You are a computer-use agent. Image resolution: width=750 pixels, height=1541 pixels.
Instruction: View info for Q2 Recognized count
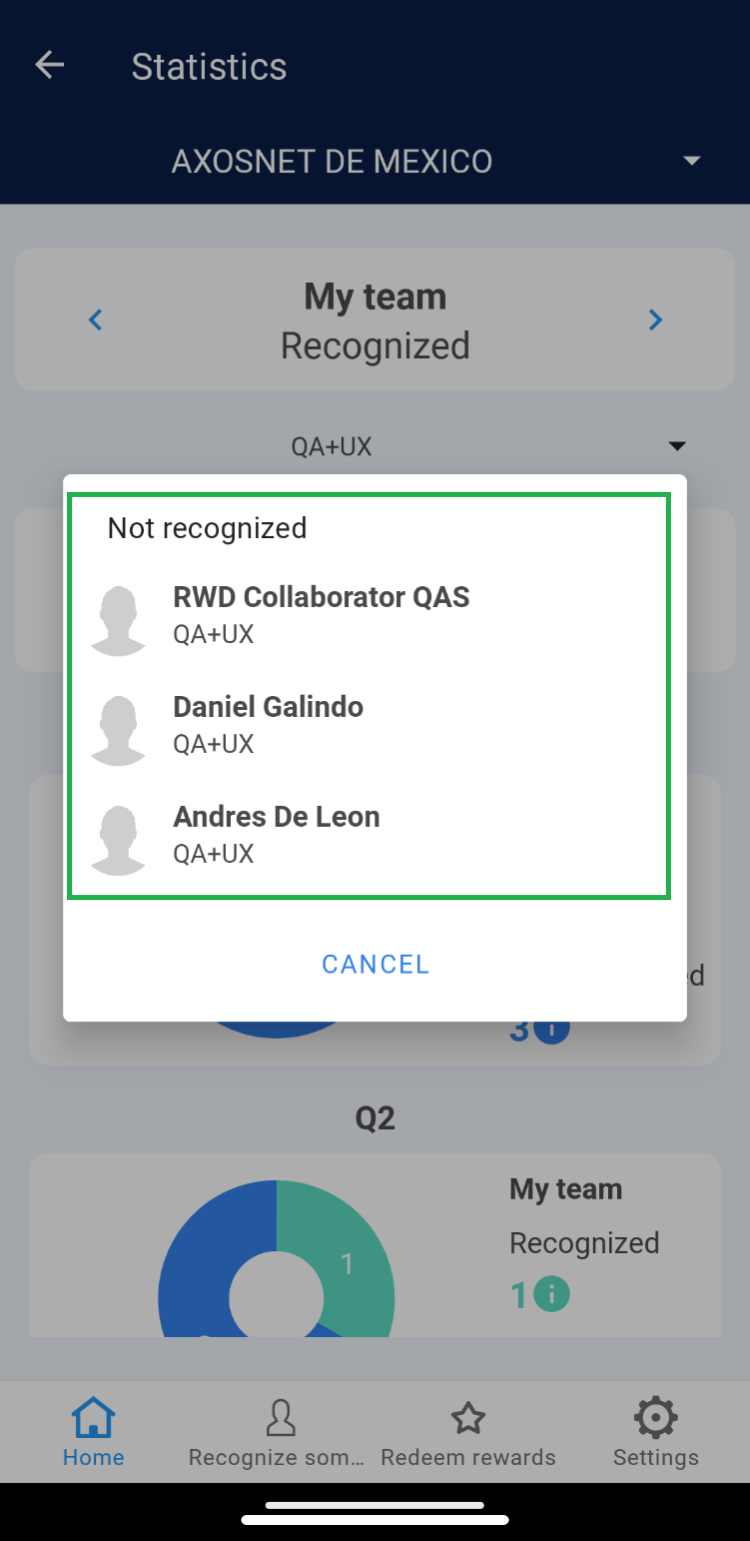coord(551,1295)
